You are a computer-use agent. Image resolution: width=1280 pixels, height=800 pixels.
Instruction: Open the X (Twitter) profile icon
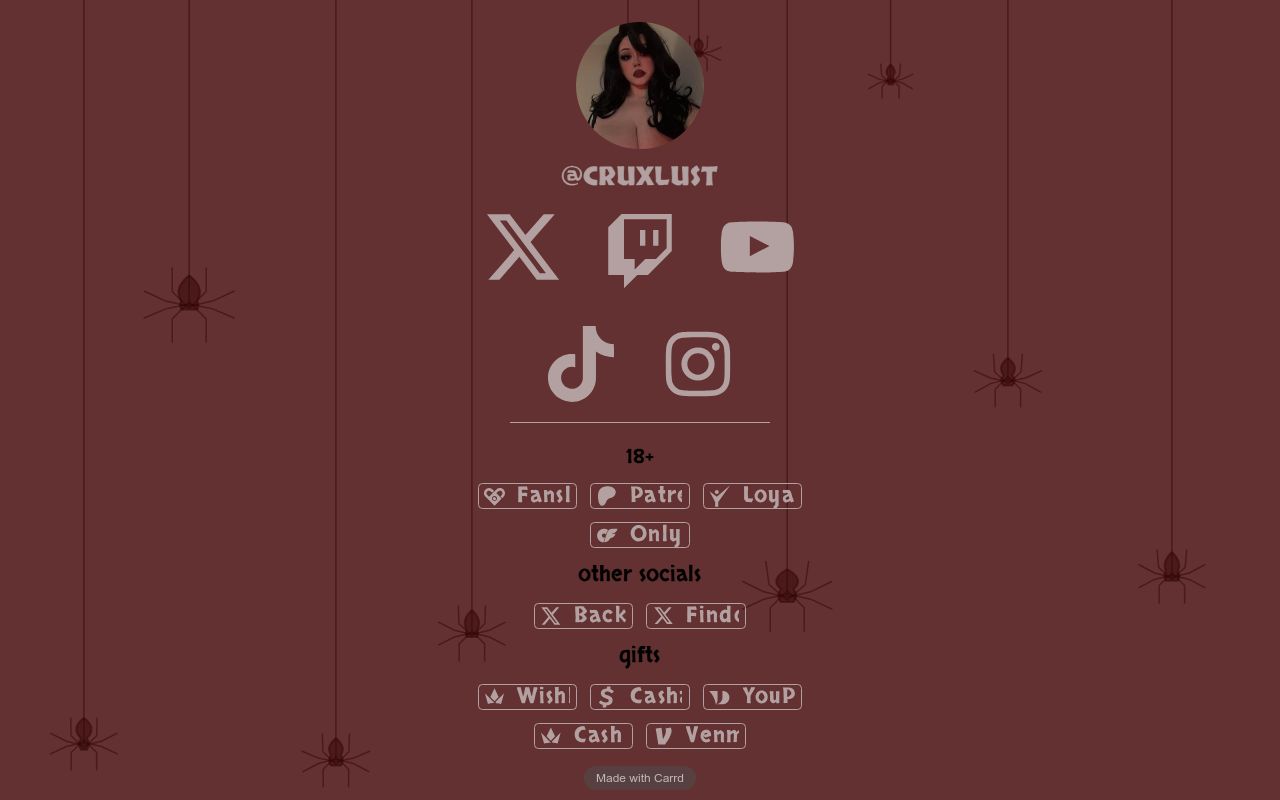tap(523, 247)
